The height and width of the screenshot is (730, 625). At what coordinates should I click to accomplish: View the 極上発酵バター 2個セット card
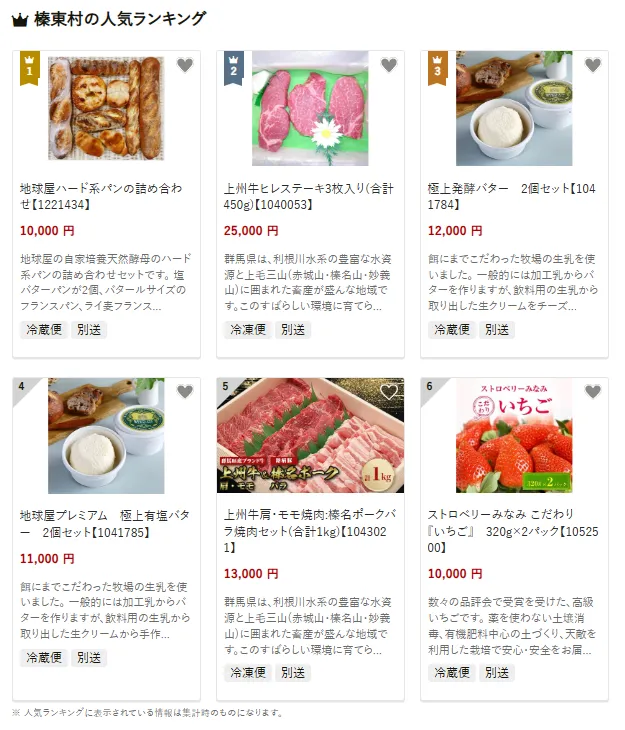[514, 196]
